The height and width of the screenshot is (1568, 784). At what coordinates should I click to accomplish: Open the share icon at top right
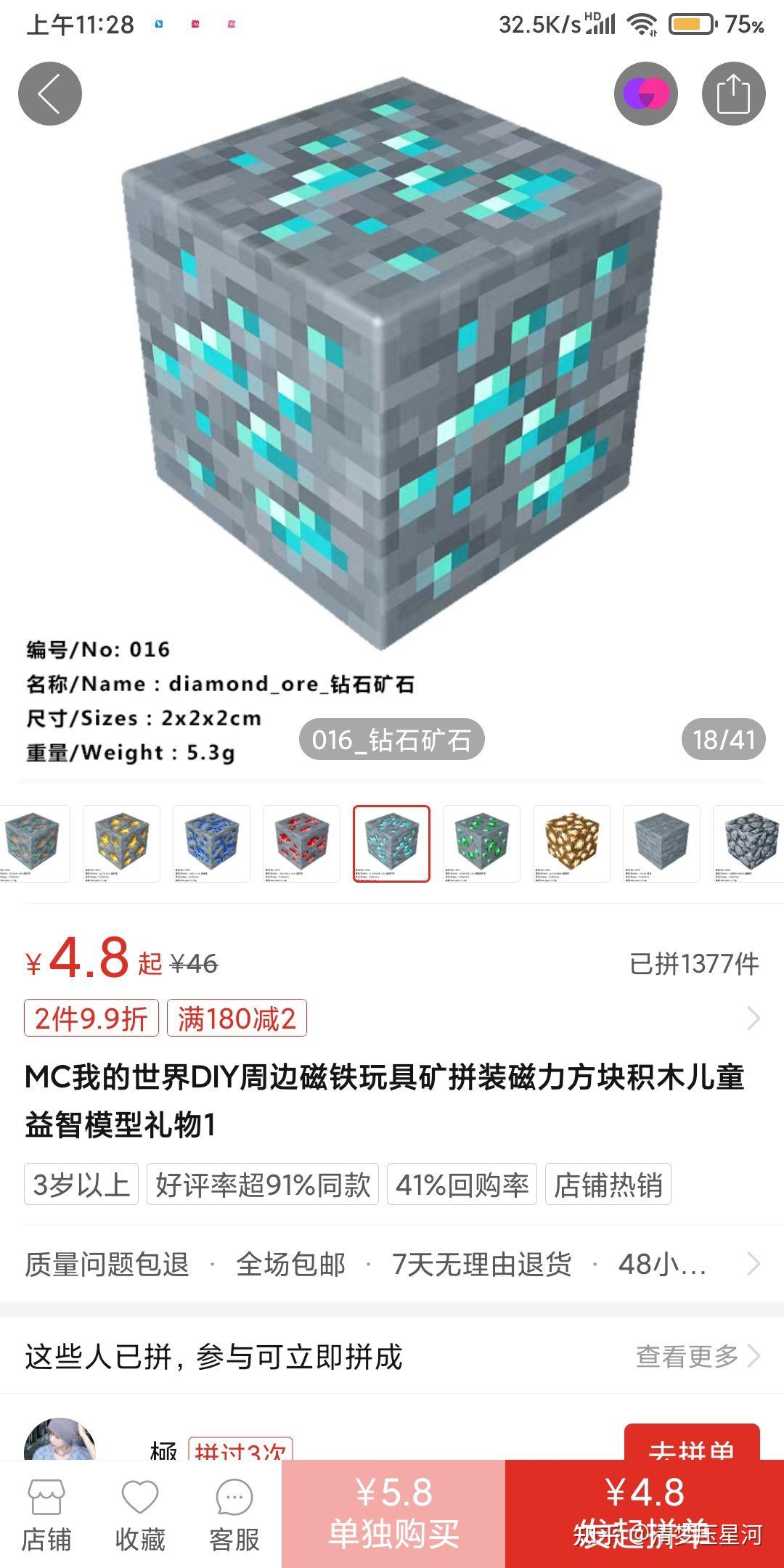click(x=735, y=93)
